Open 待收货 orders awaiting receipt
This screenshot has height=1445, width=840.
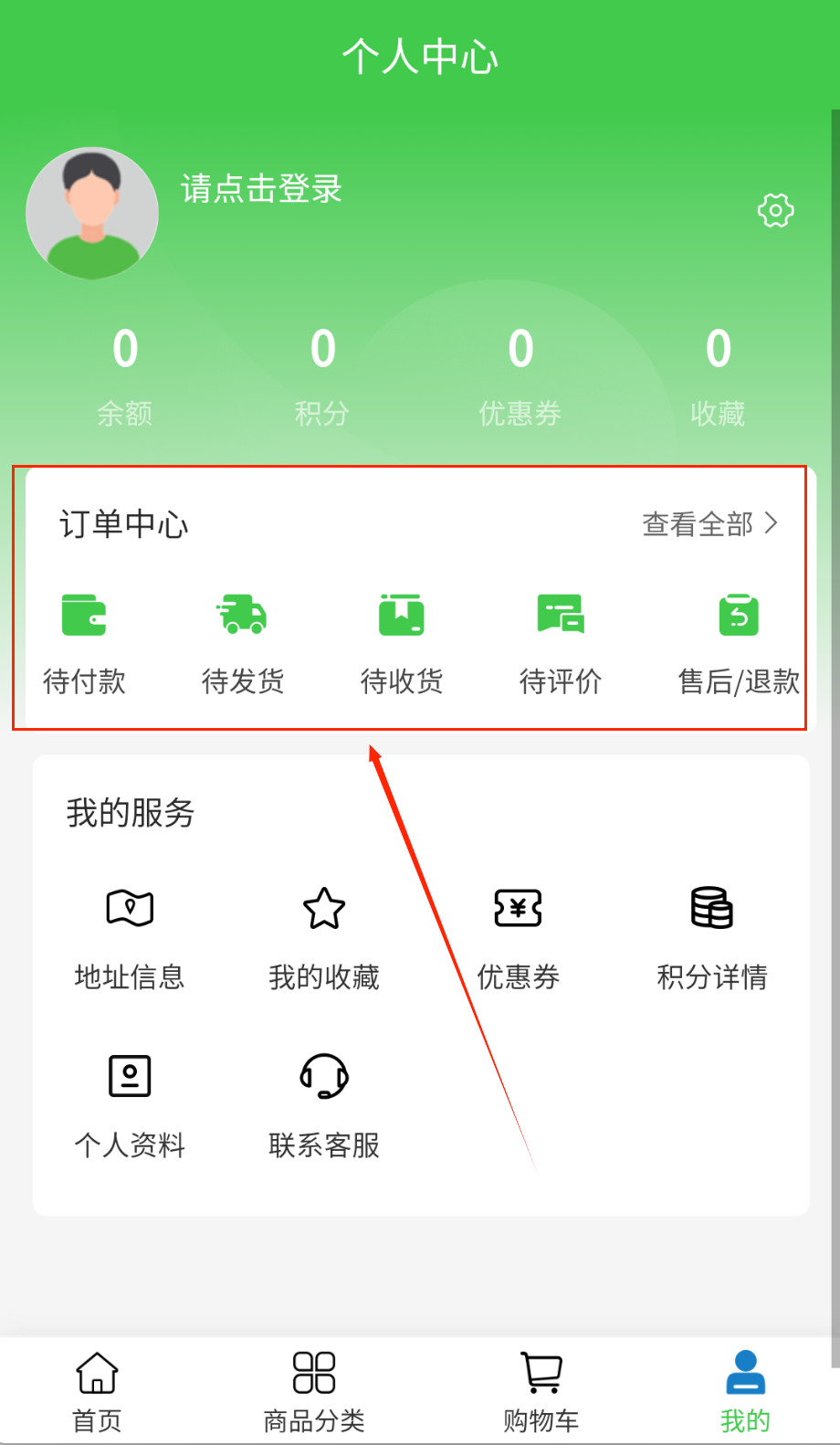[402, 639]
